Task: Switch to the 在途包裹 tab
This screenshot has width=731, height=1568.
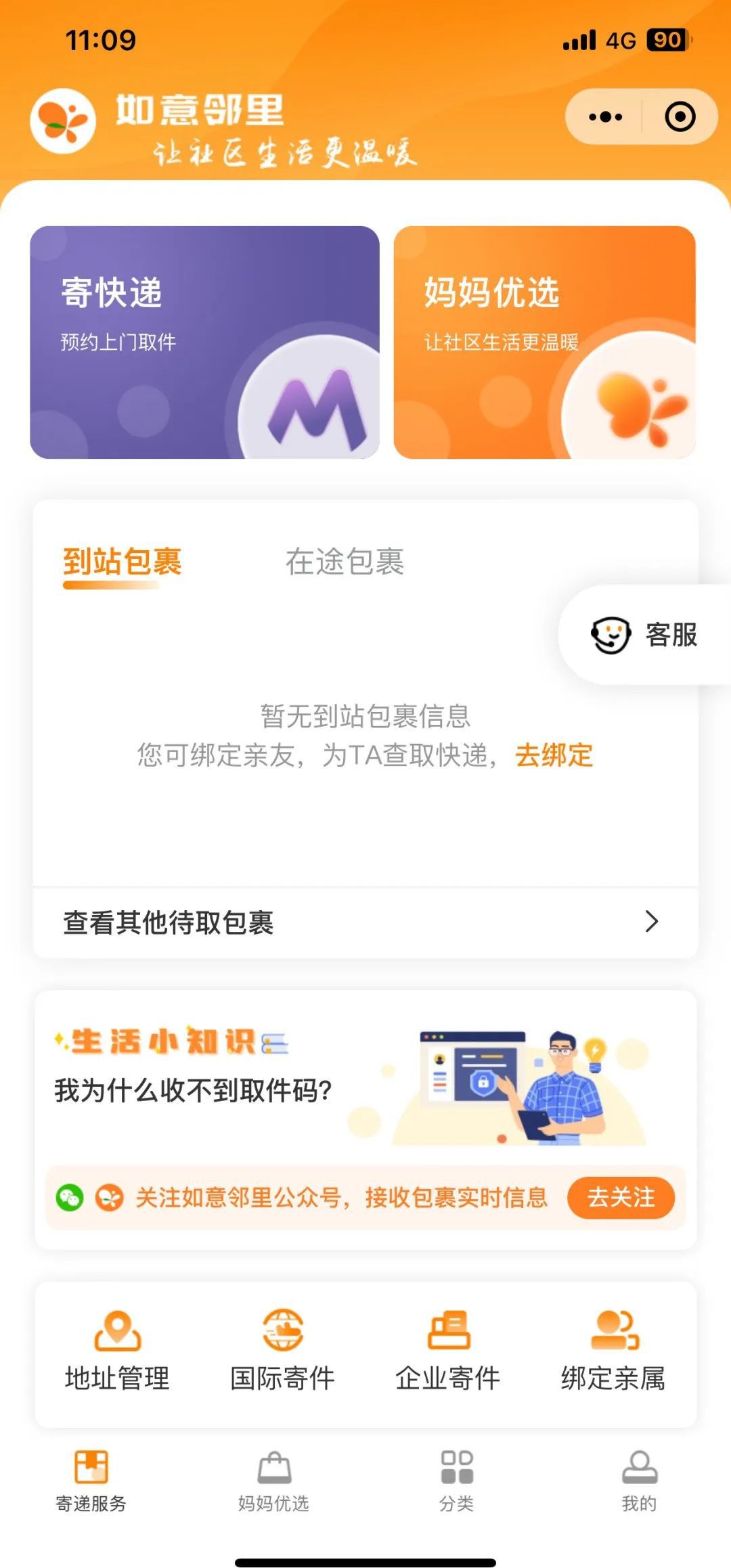Action: pos(345,562)
